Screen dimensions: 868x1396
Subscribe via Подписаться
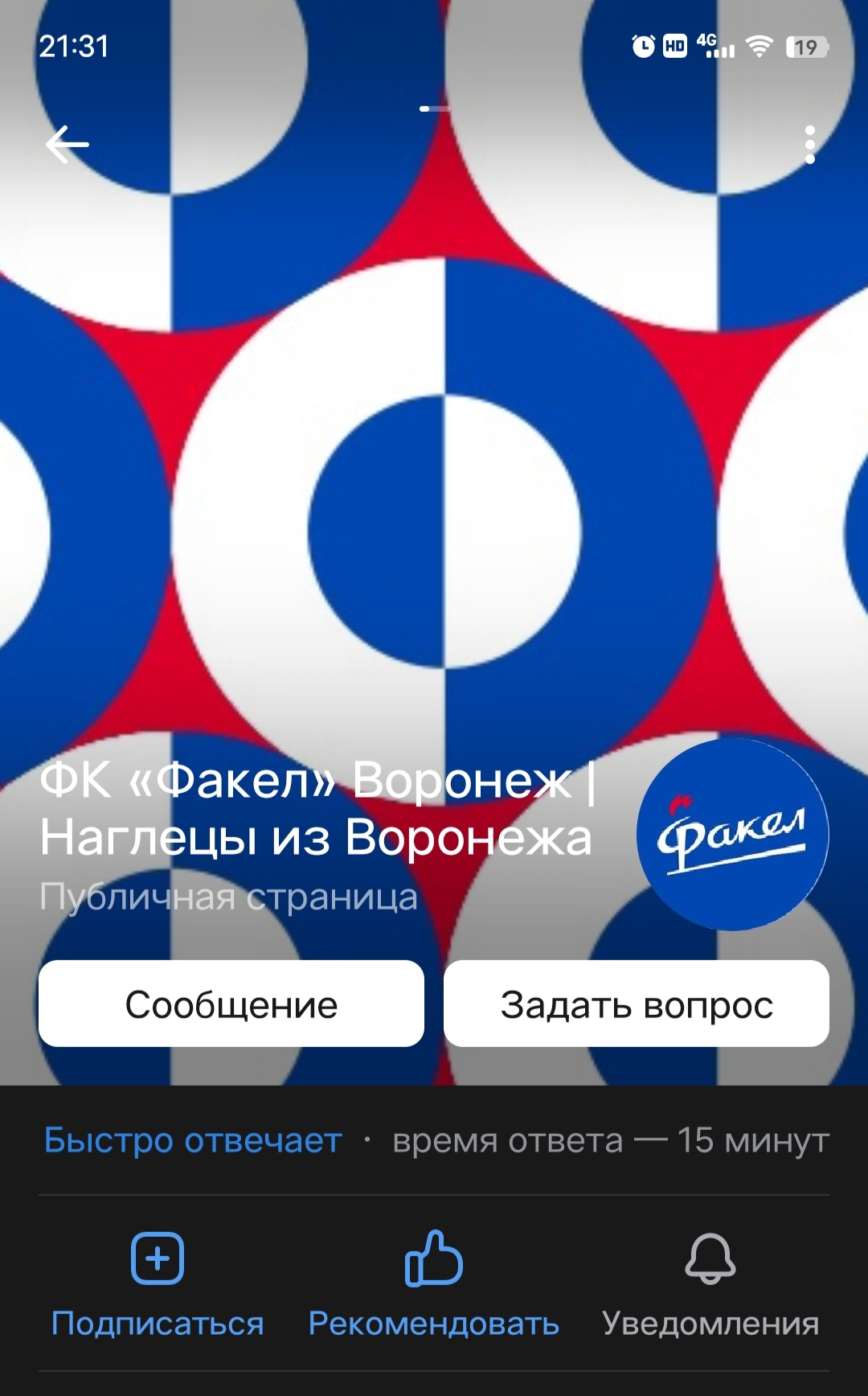[x=158, y=1284]
